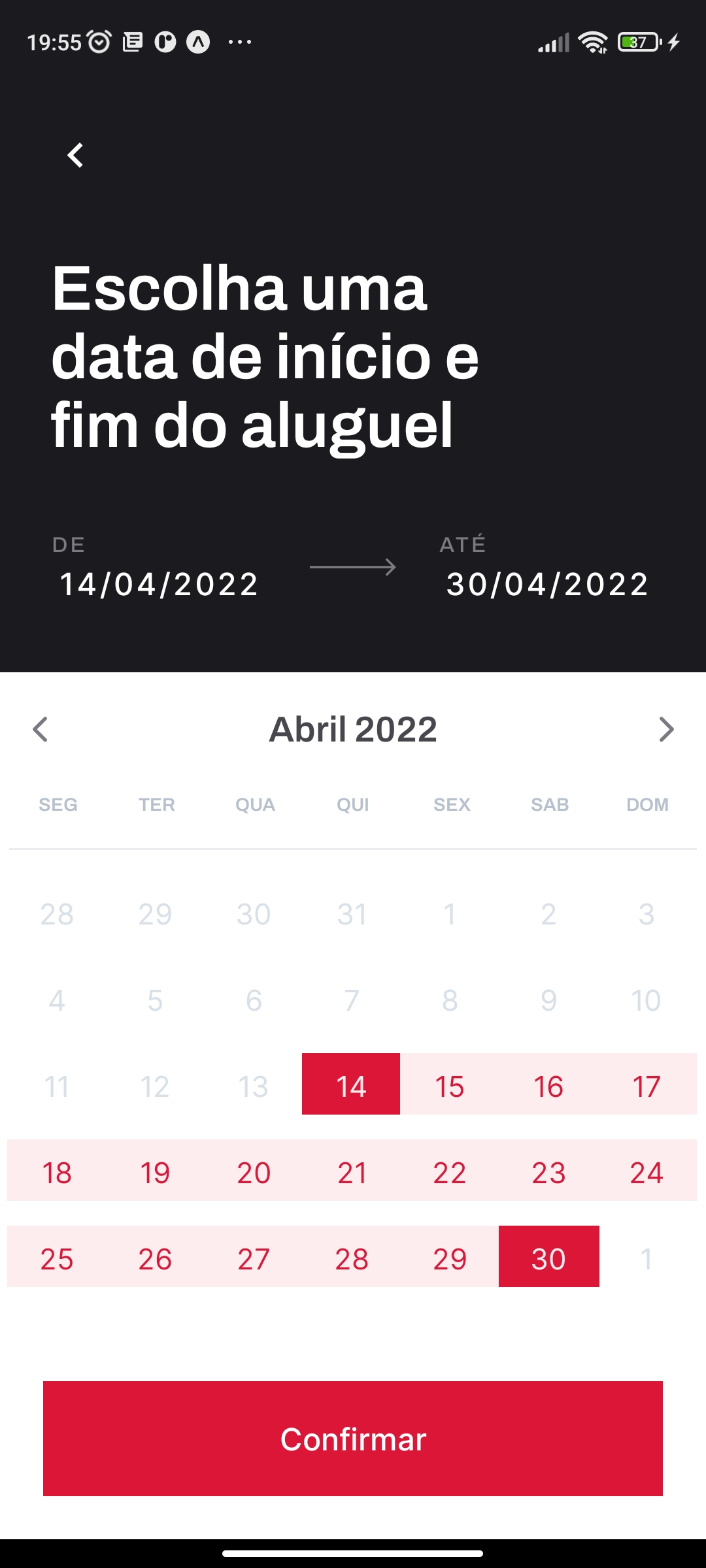
Task: Pick day 26 in April
Action: tap(155, 1258)
